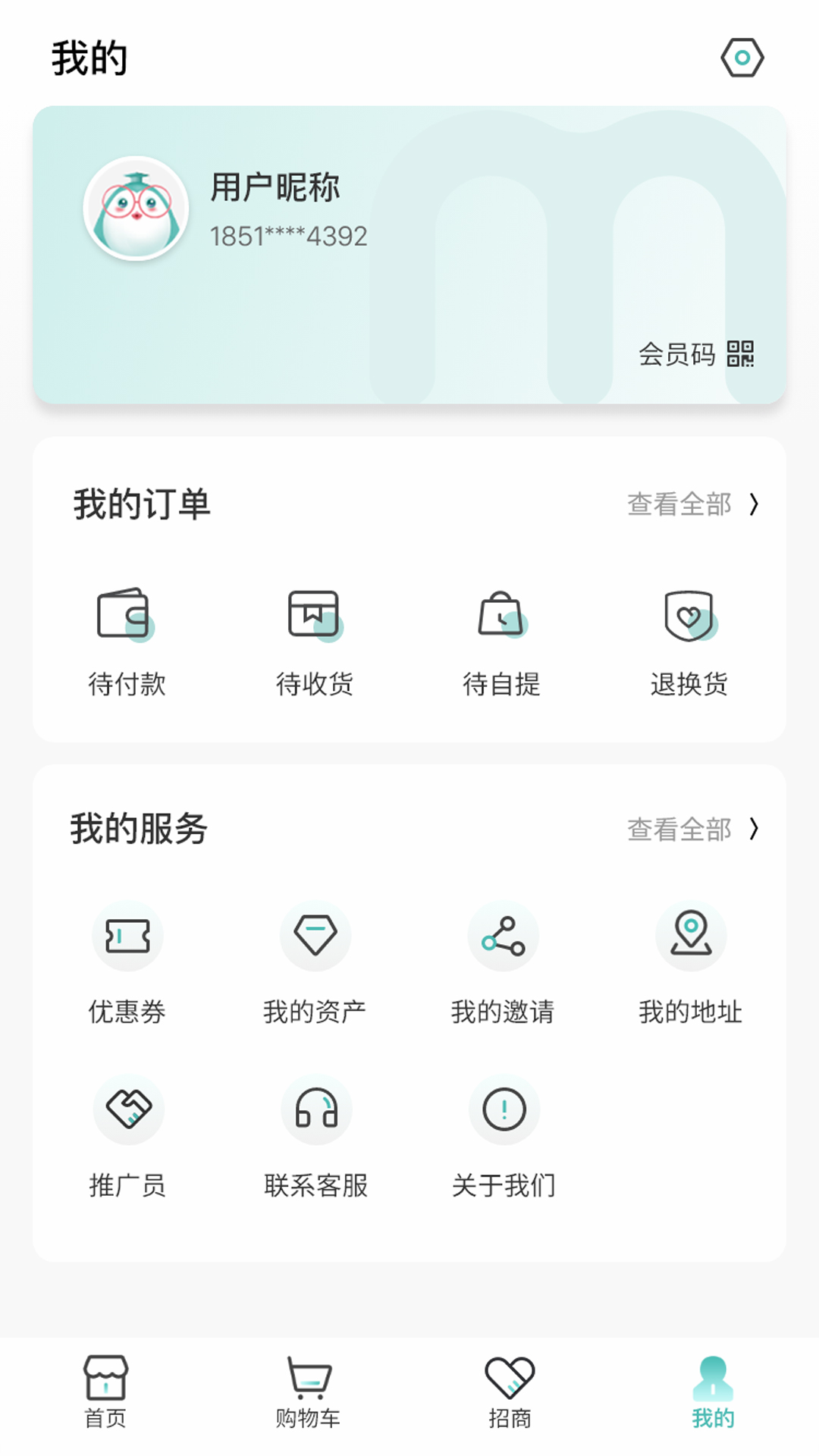Click the 我的地址 address location icon

tap(690, 936)
